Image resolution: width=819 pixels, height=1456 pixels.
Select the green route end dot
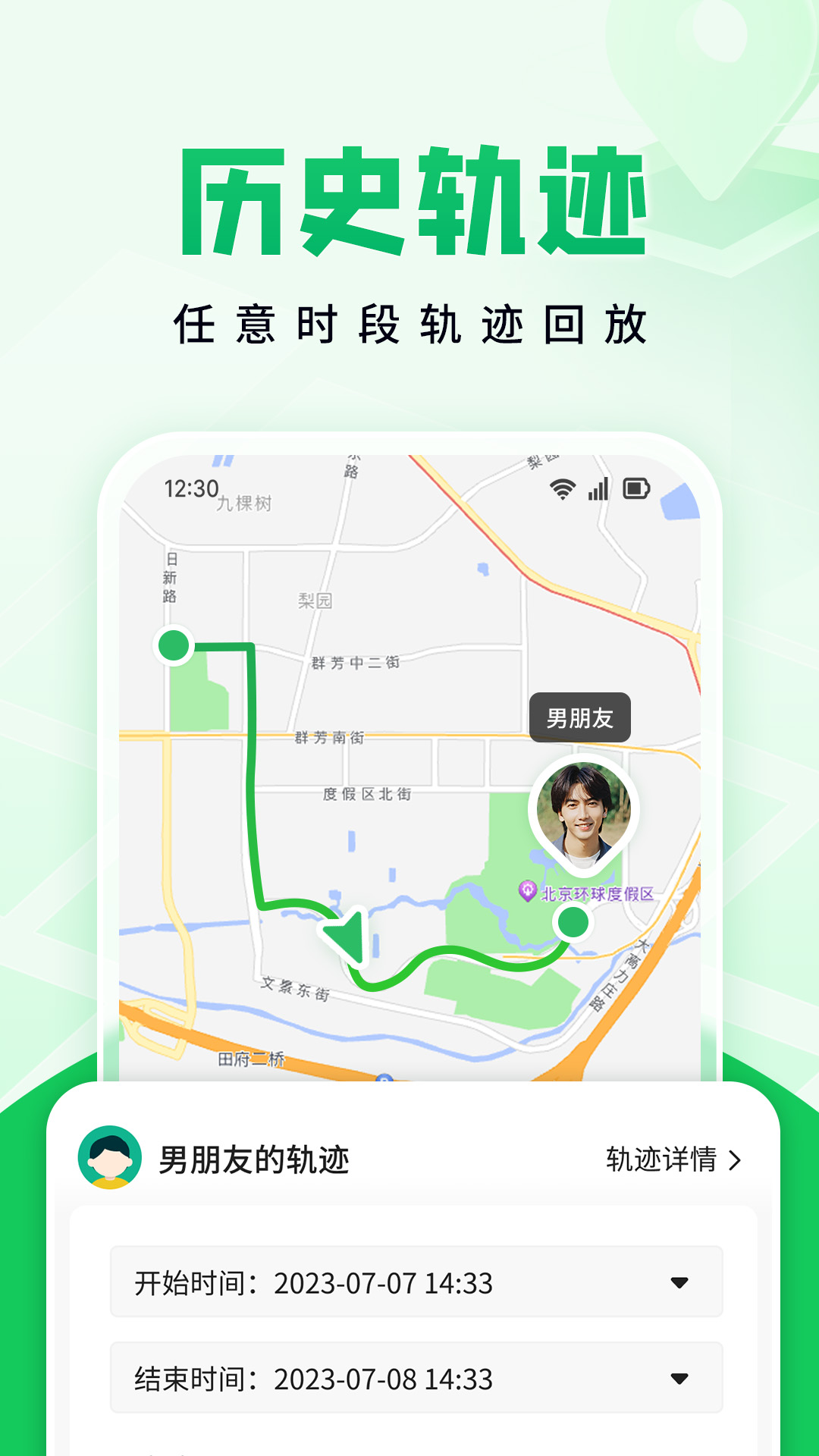pos(573,922)
